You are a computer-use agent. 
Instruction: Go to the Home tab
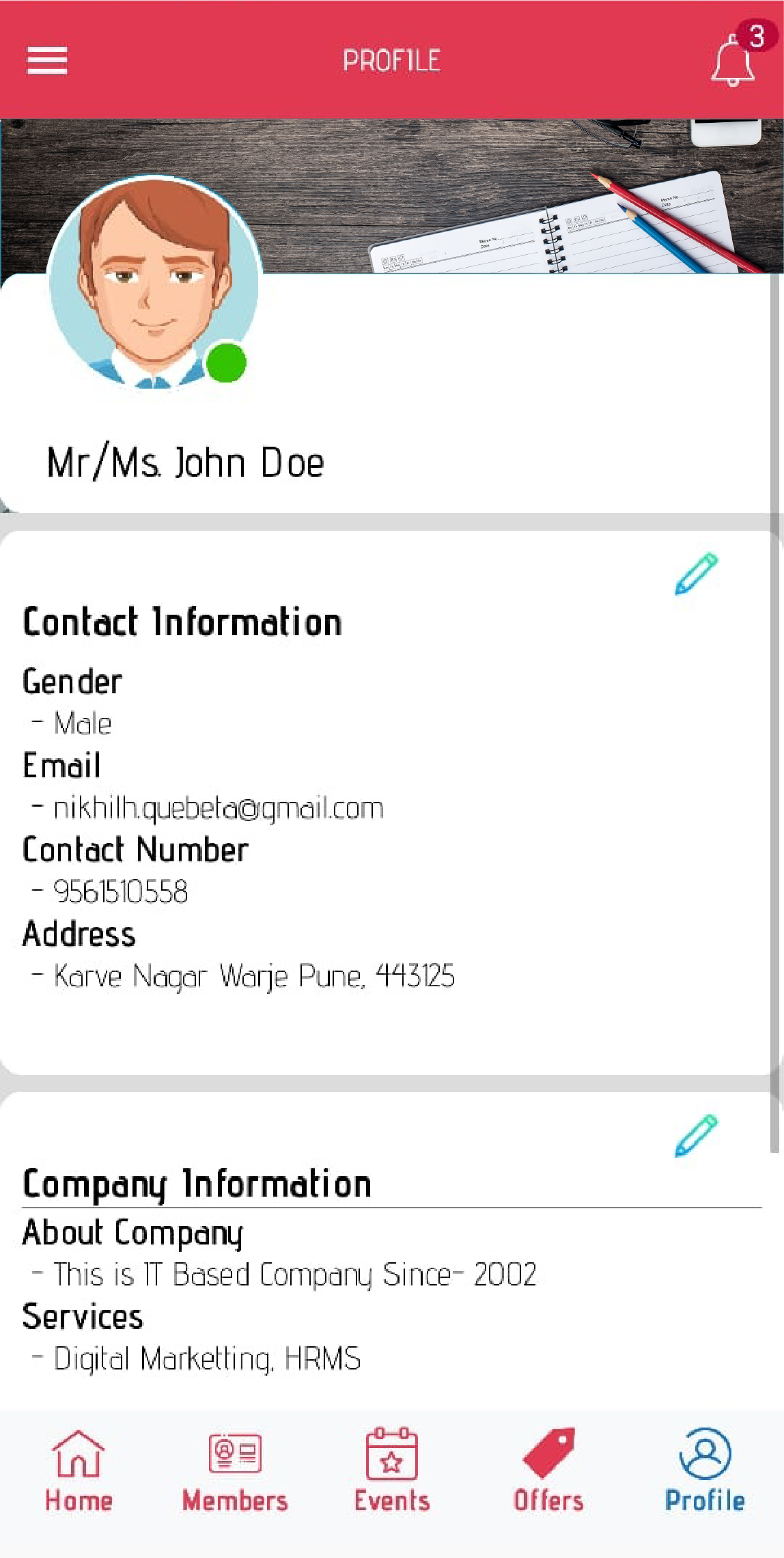tap(79, 1471)
